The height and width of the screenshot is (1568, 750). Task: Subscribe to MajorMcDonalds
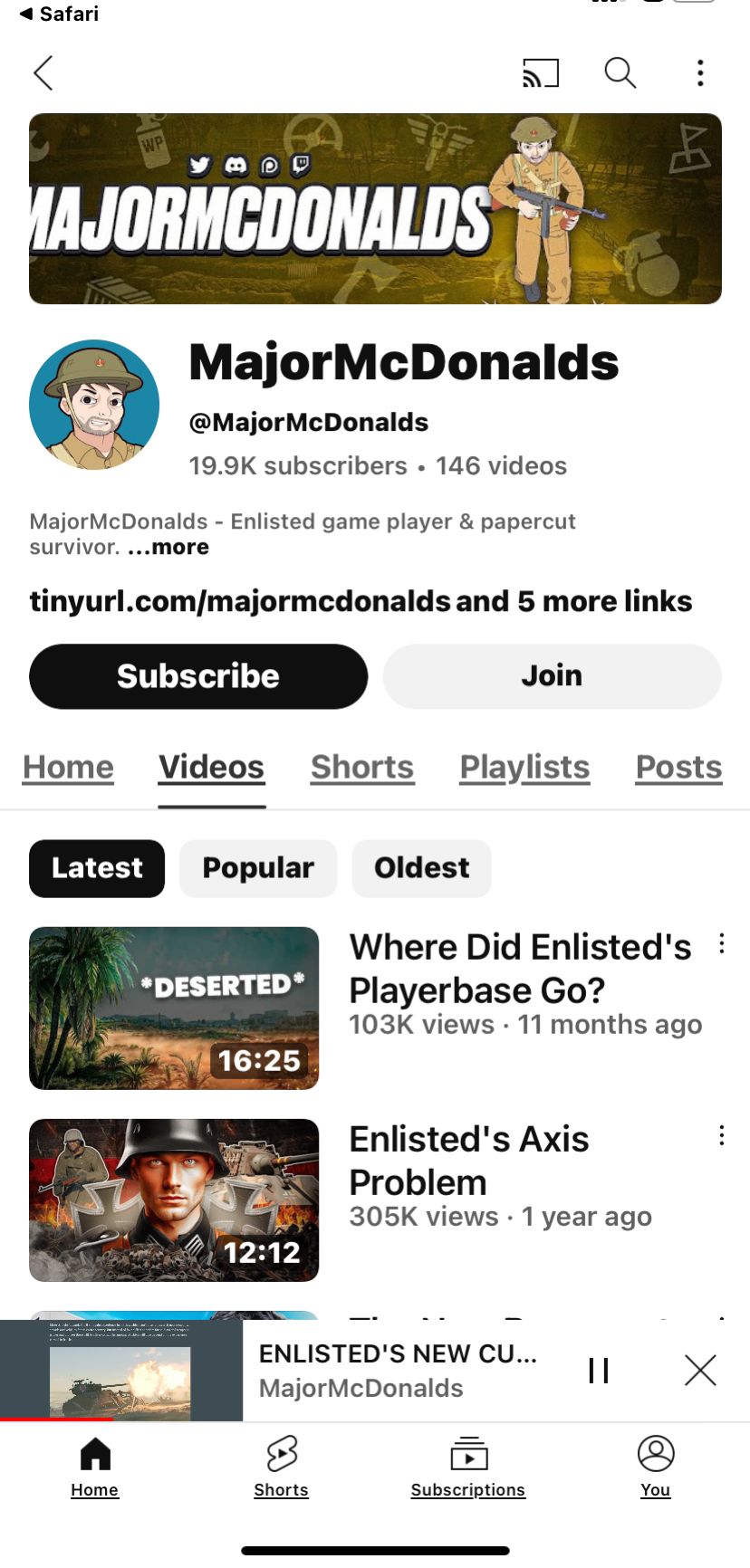198,676
